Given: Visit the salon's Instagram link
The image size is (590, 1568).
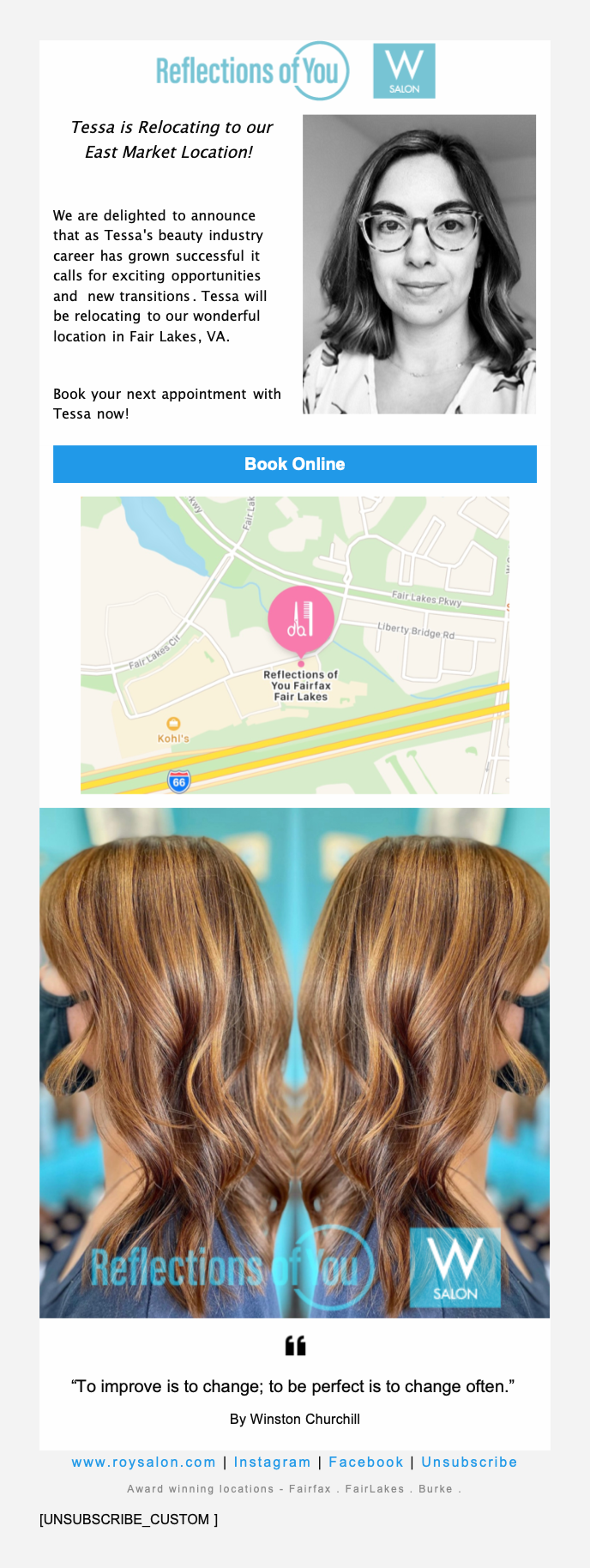Looking at the screenshot, I should [x=272, y=1462].
